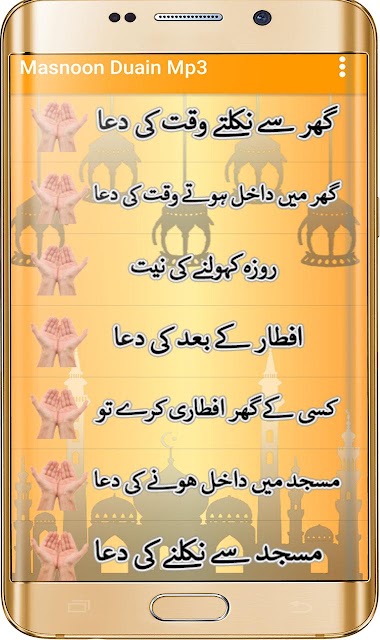Select کسی کے گھر افطاری کرے تو

click(x=190, y=413)
